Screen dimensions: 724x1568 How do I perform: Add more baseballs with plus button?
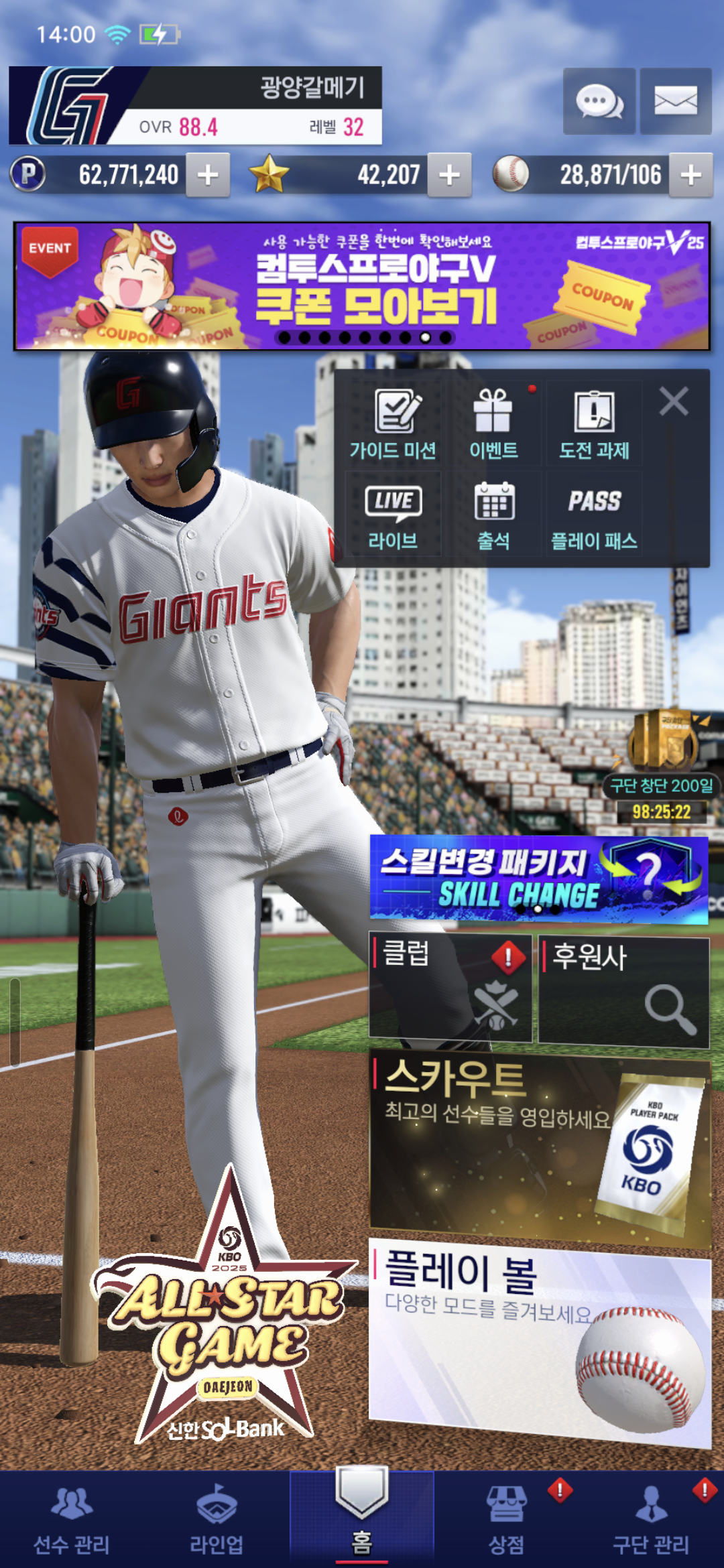pos(690,176)
